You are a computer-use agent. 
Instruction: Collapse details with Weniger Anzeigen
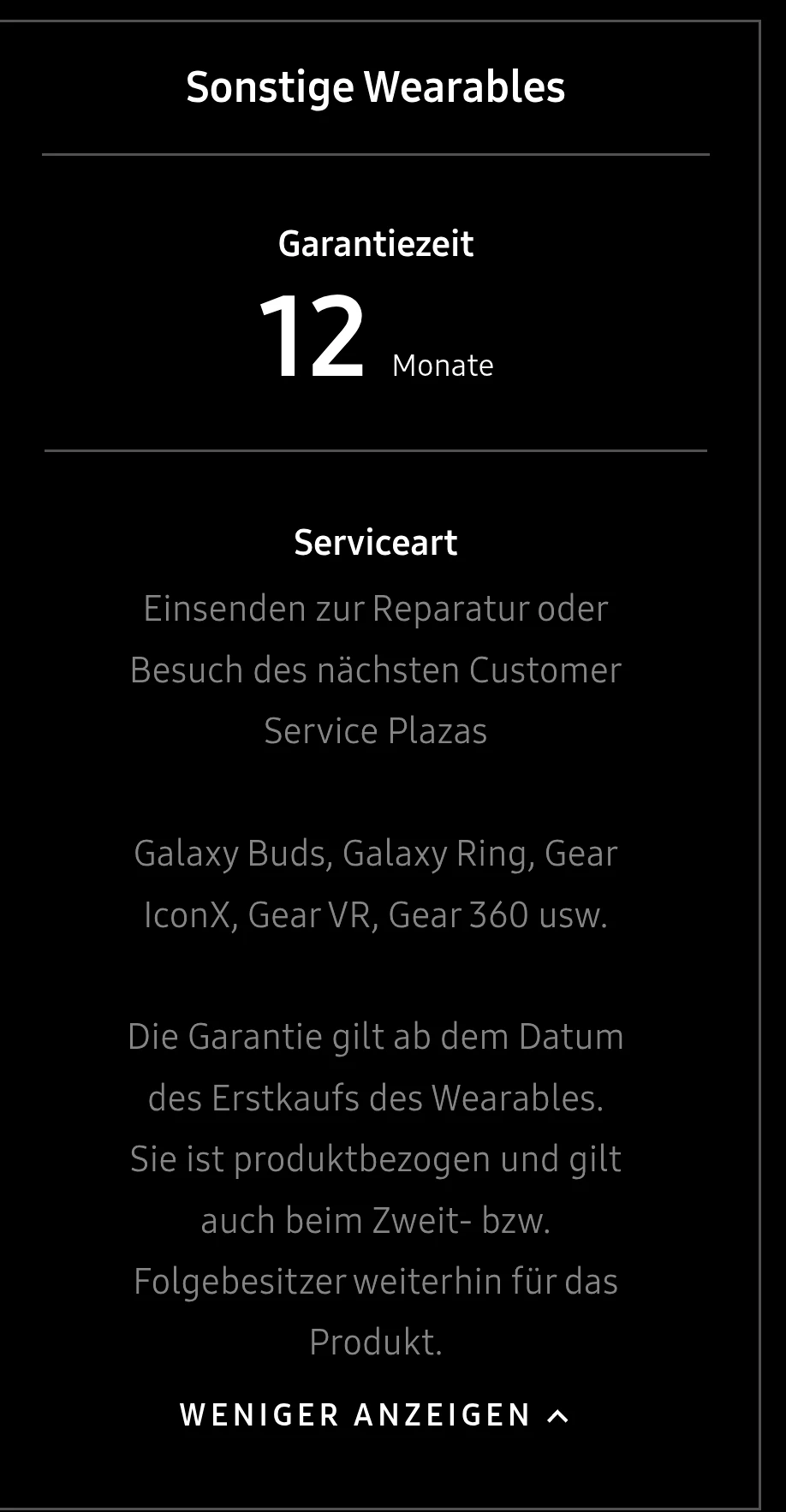pos(374,1415)
